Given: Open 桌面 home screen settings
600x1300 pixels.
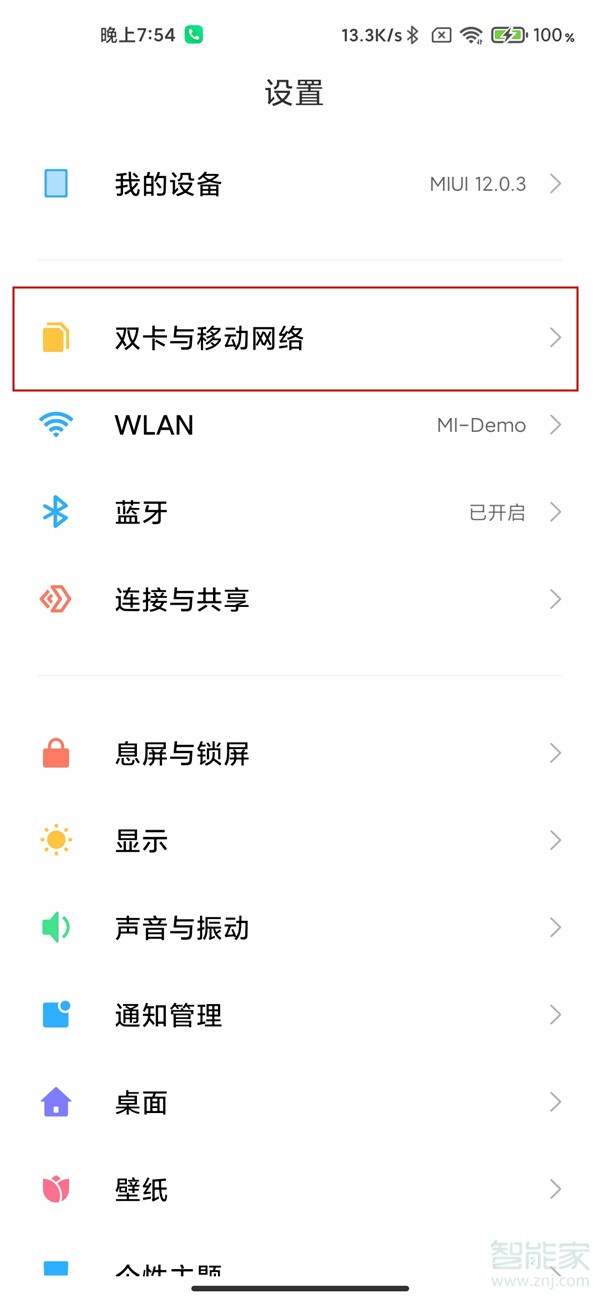Looking at the screenshot, I should pos(300,1102).
